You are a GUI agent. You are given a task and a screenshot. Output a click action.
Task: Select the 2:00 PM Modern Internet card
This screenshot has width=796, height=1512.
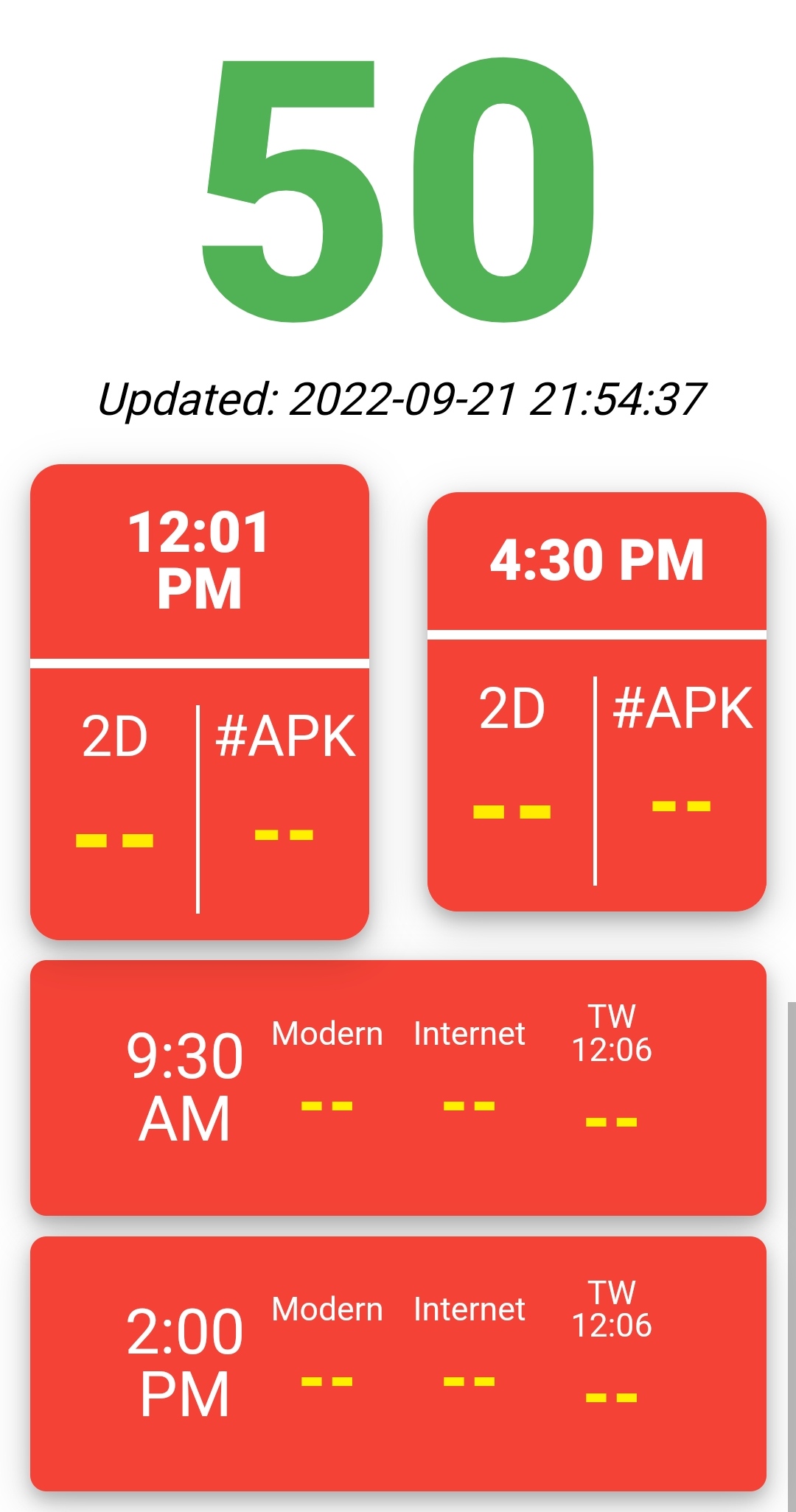398,1364
